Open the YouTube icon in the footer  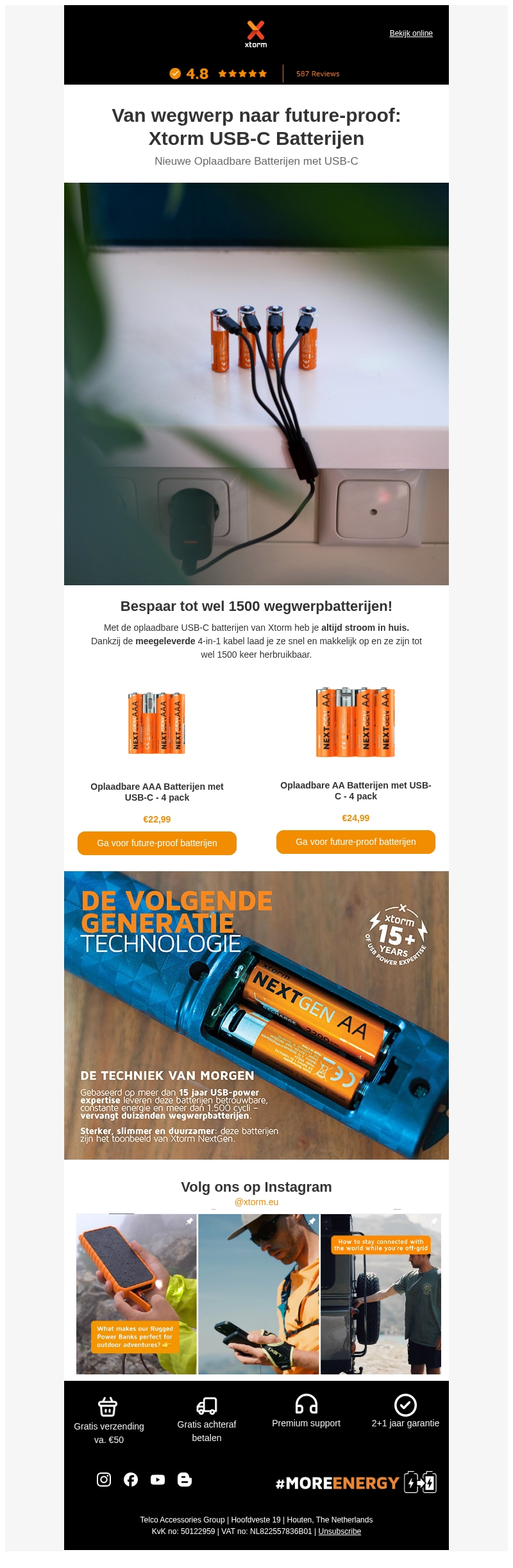(x=158, y=1479)
